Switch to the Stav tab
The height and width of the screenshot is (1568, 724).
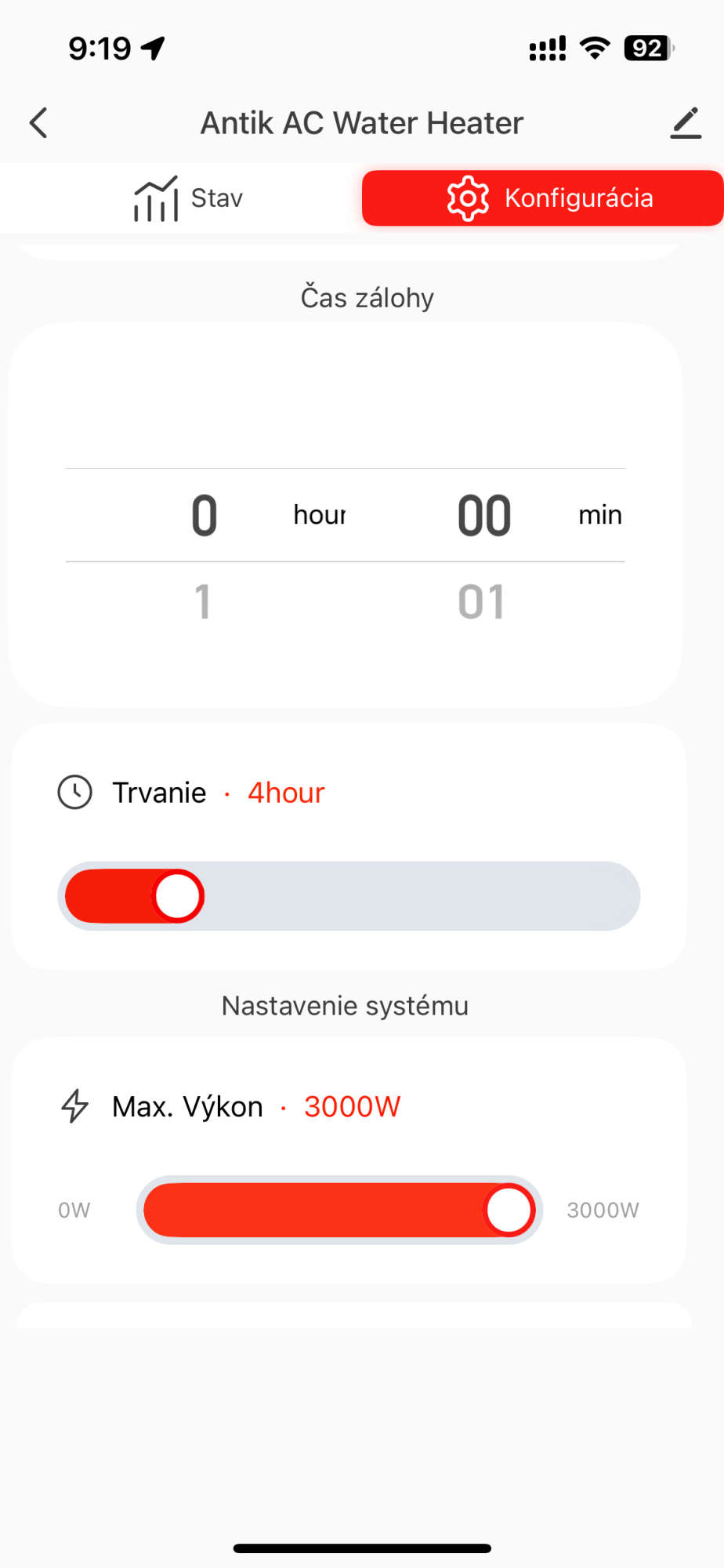[x=188, y=198]
